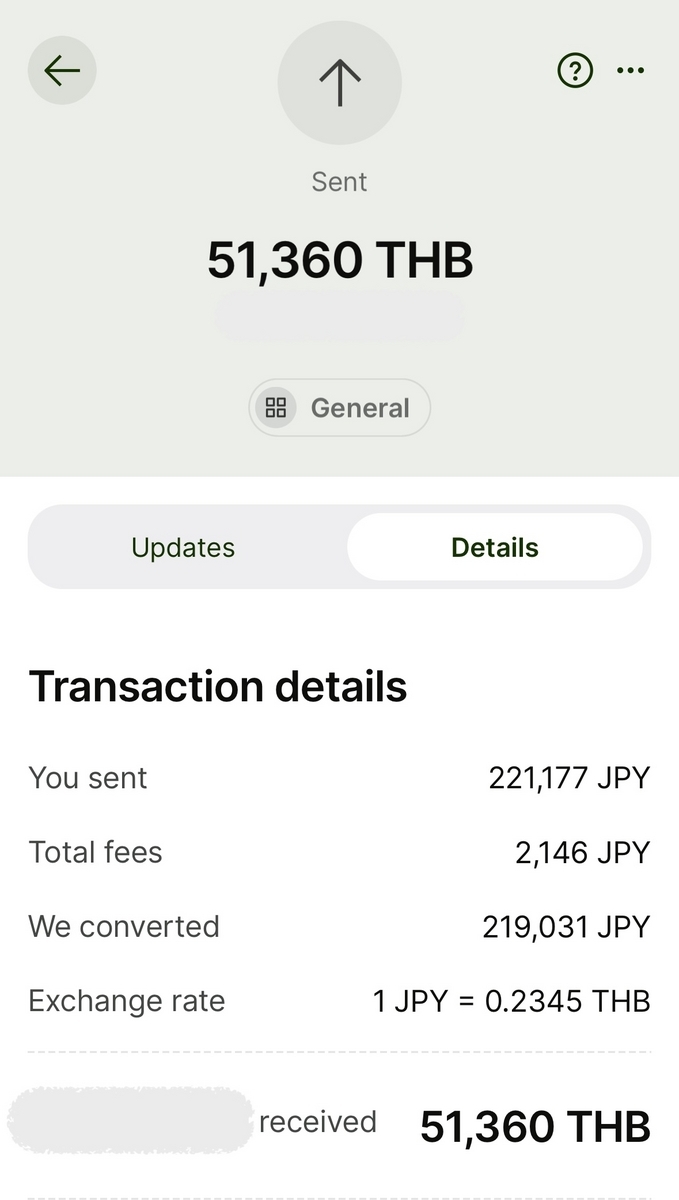Viewport: 679px width, 1200px height.
Task: Switch to the Updates tab
Action: (x=184, y=548)
